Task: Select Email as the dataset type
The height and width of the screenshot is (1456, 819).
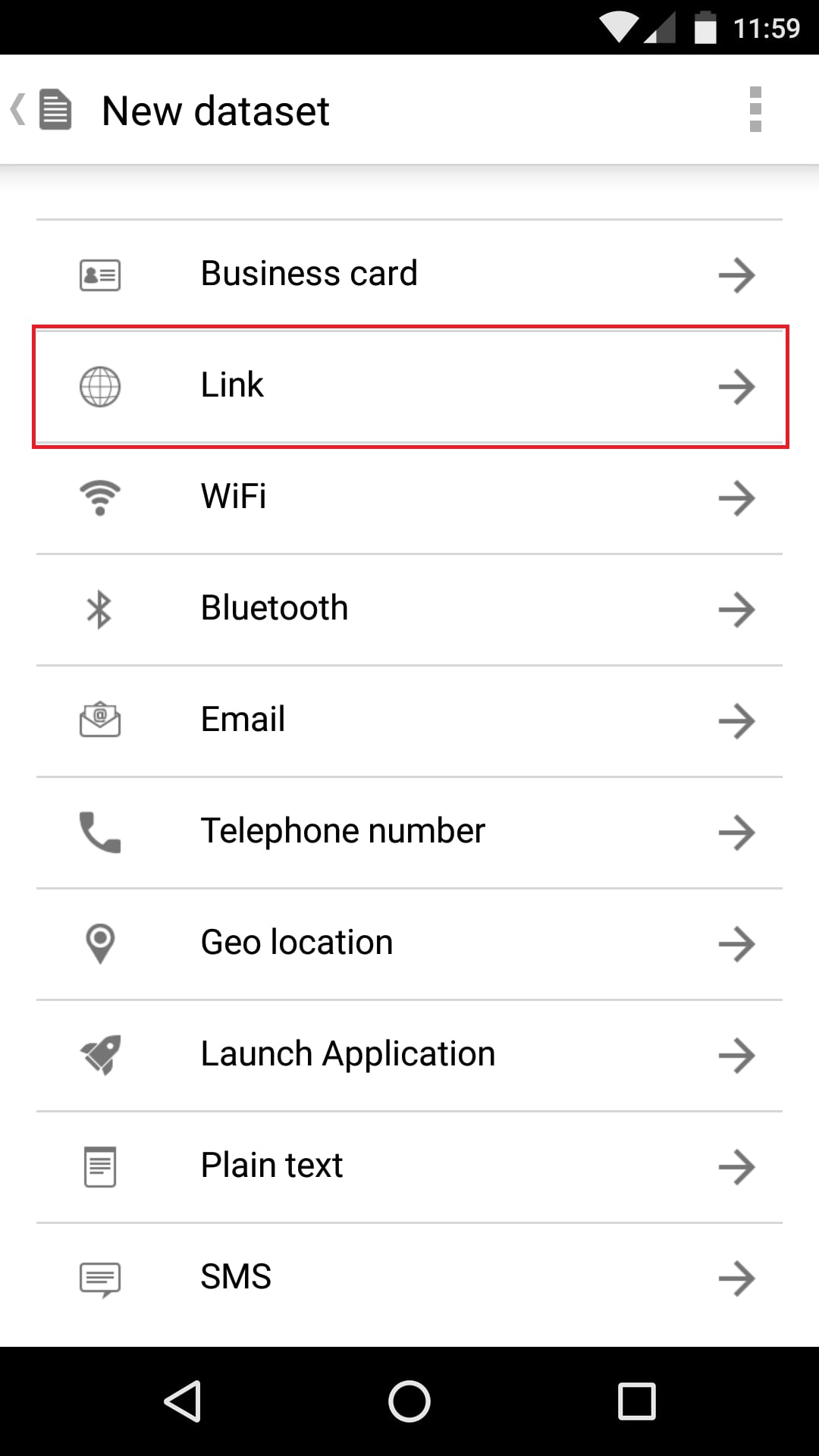Action: (x=409, y=720)
